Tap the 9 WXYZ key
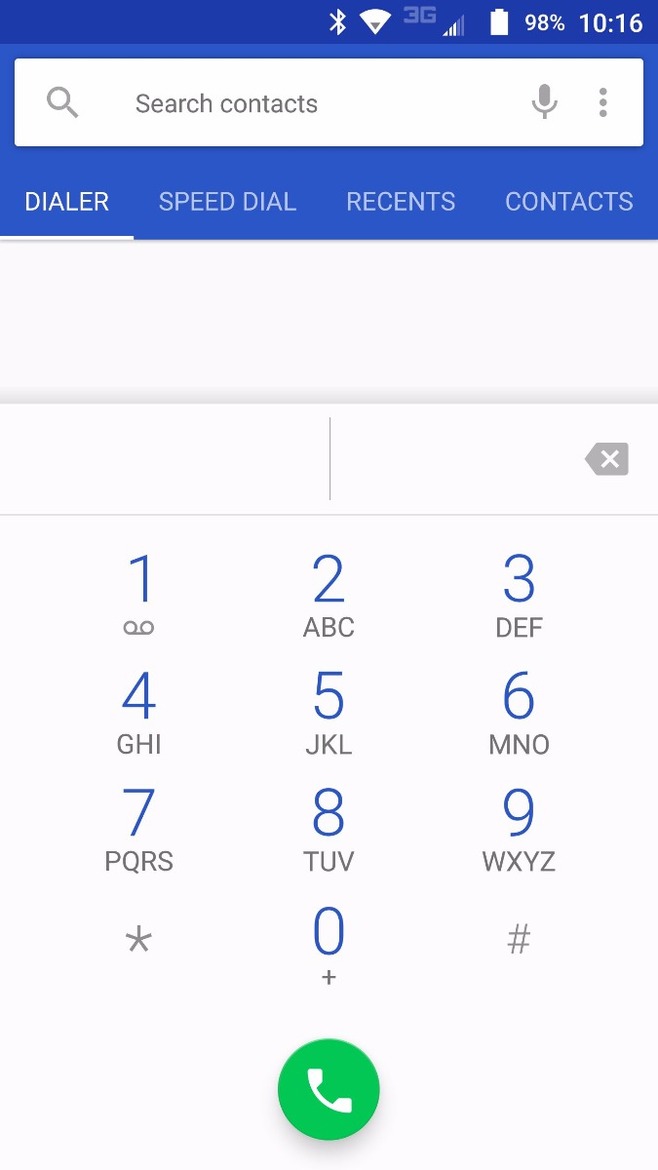This screenshot has height=1170, width=658. [x=519, y=829]
